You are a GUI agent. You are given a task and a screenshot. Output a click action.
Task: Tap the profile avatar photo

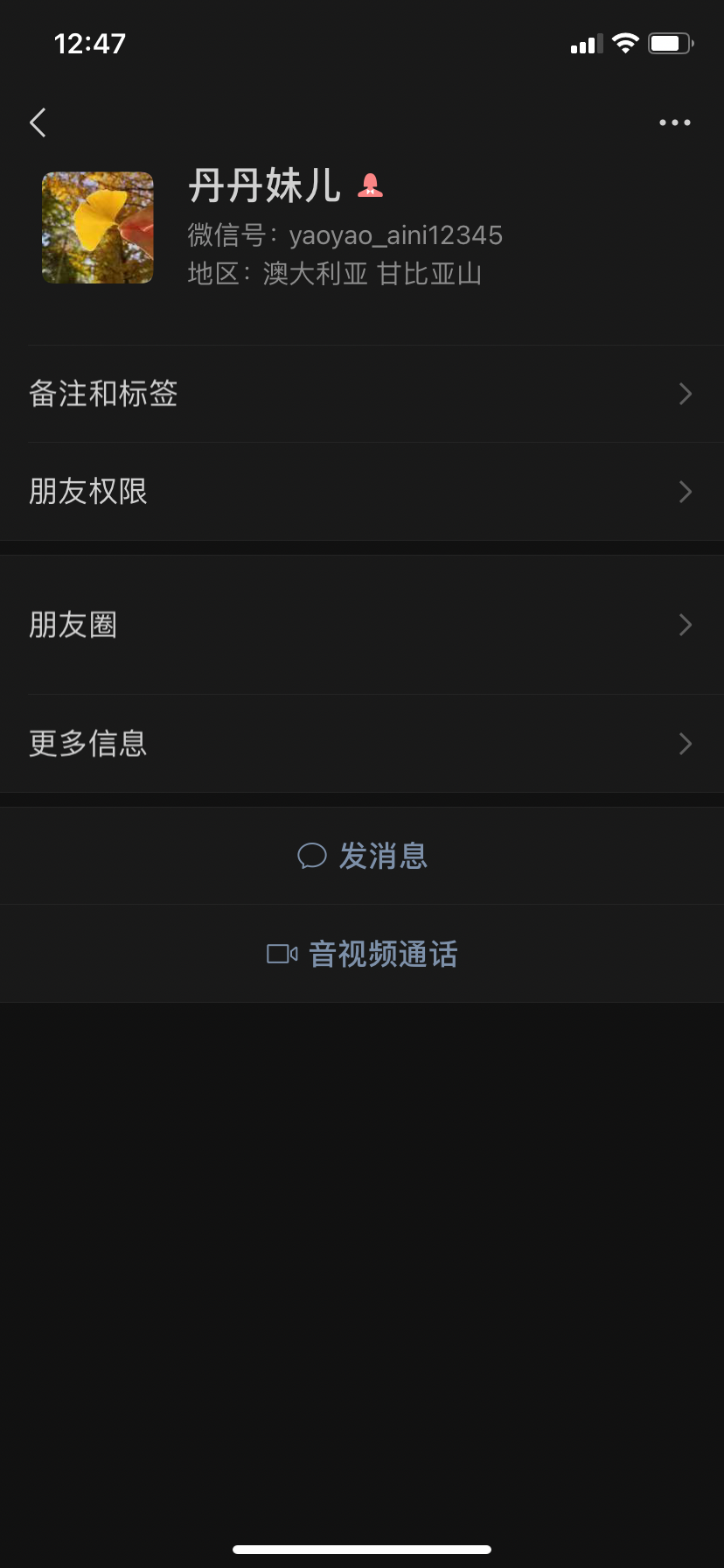click(97, 227)
